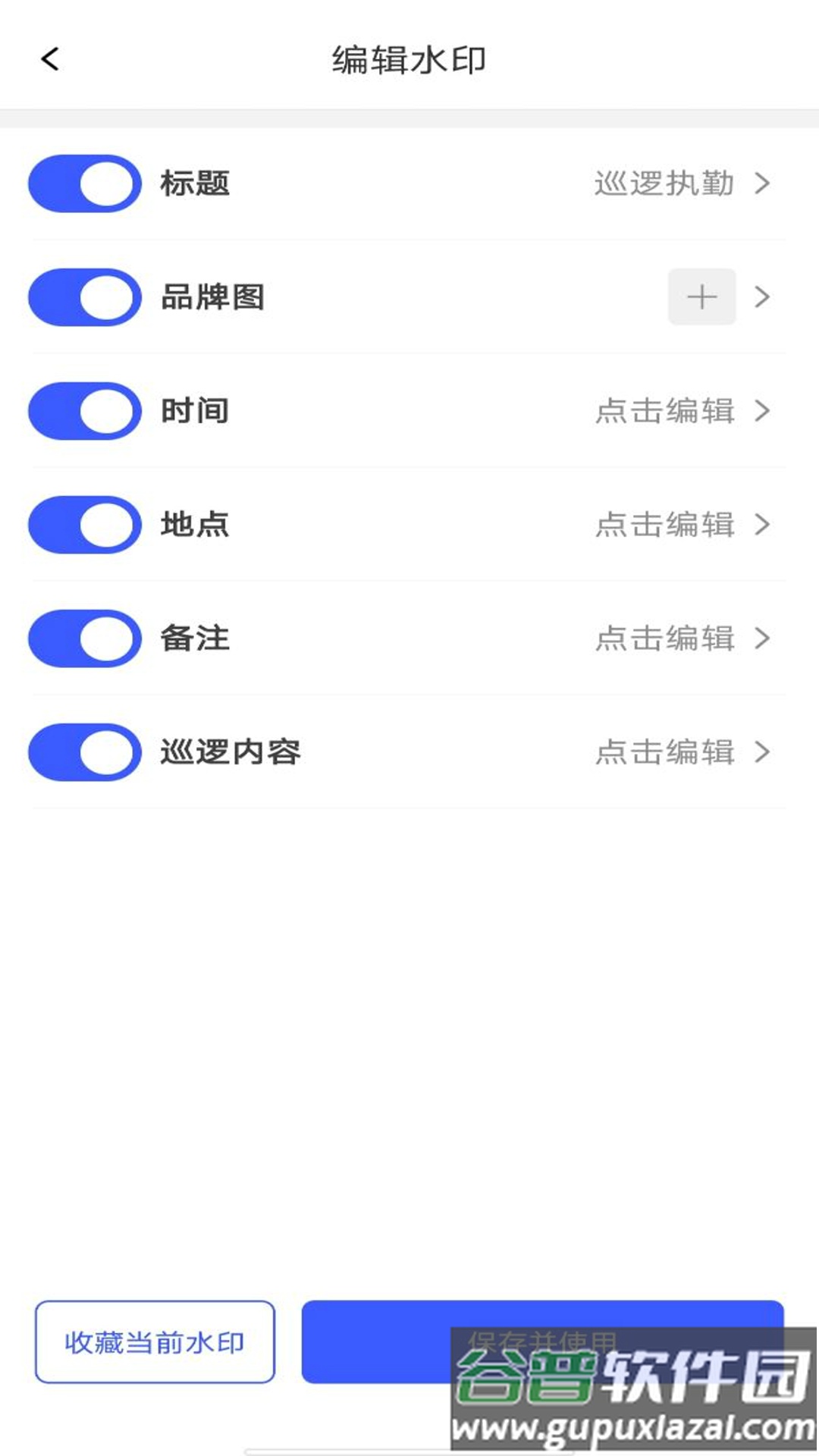Edit the title 巡逻执勤
The height and width of the screenshot is (1456, 819).
[x=664, y=184]
